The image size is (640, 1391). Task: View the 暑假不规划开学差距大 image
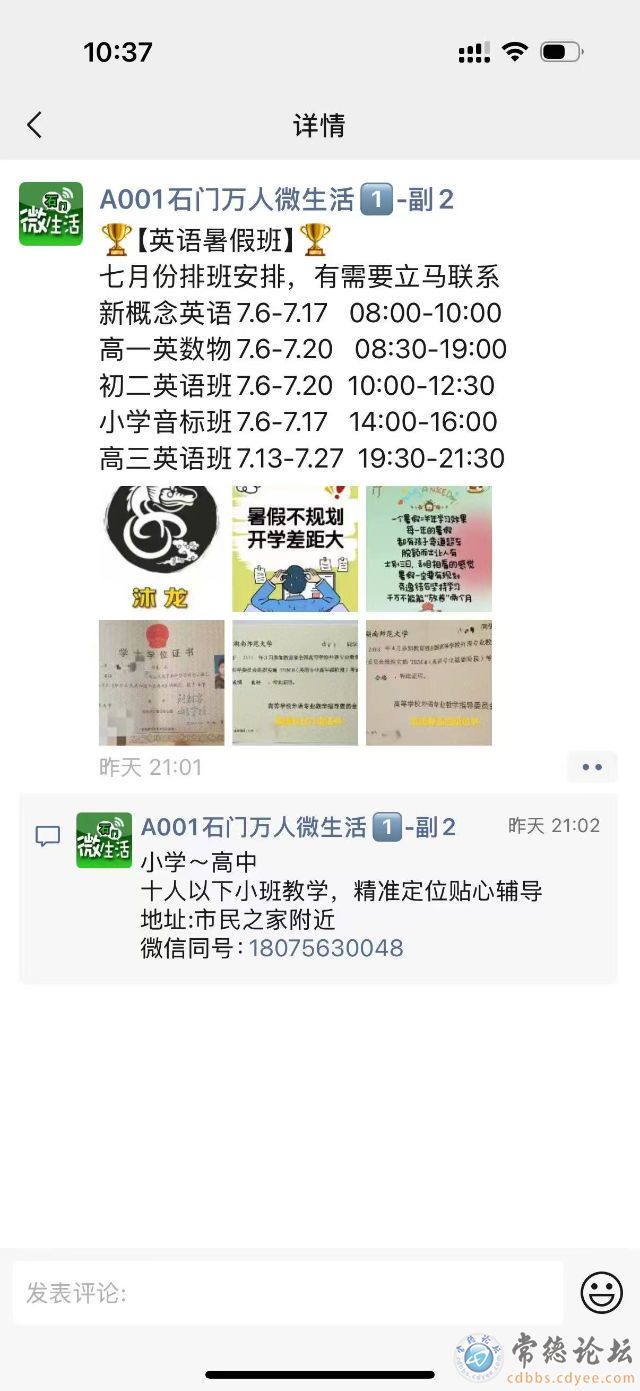click(295, 549)
